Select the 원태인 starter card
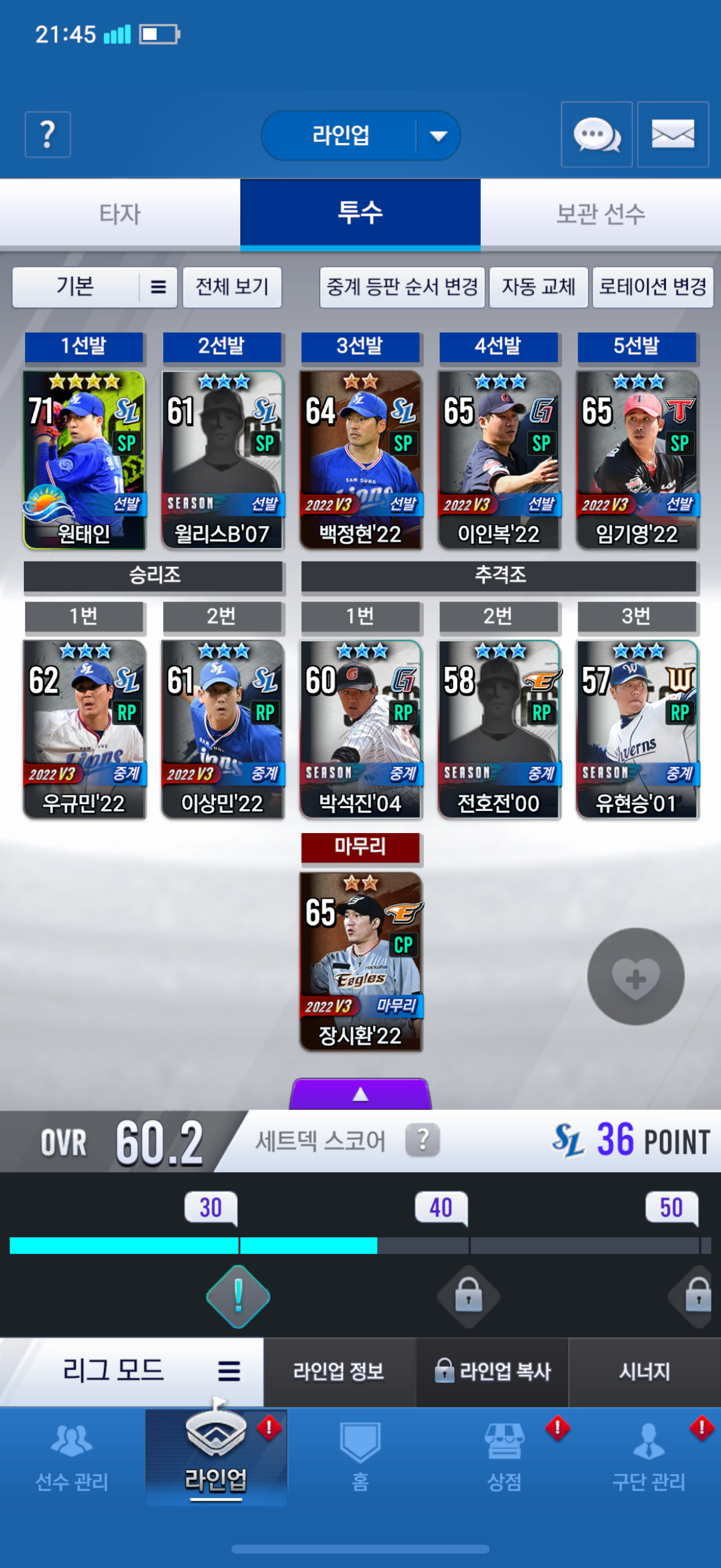 coord(84,459)
